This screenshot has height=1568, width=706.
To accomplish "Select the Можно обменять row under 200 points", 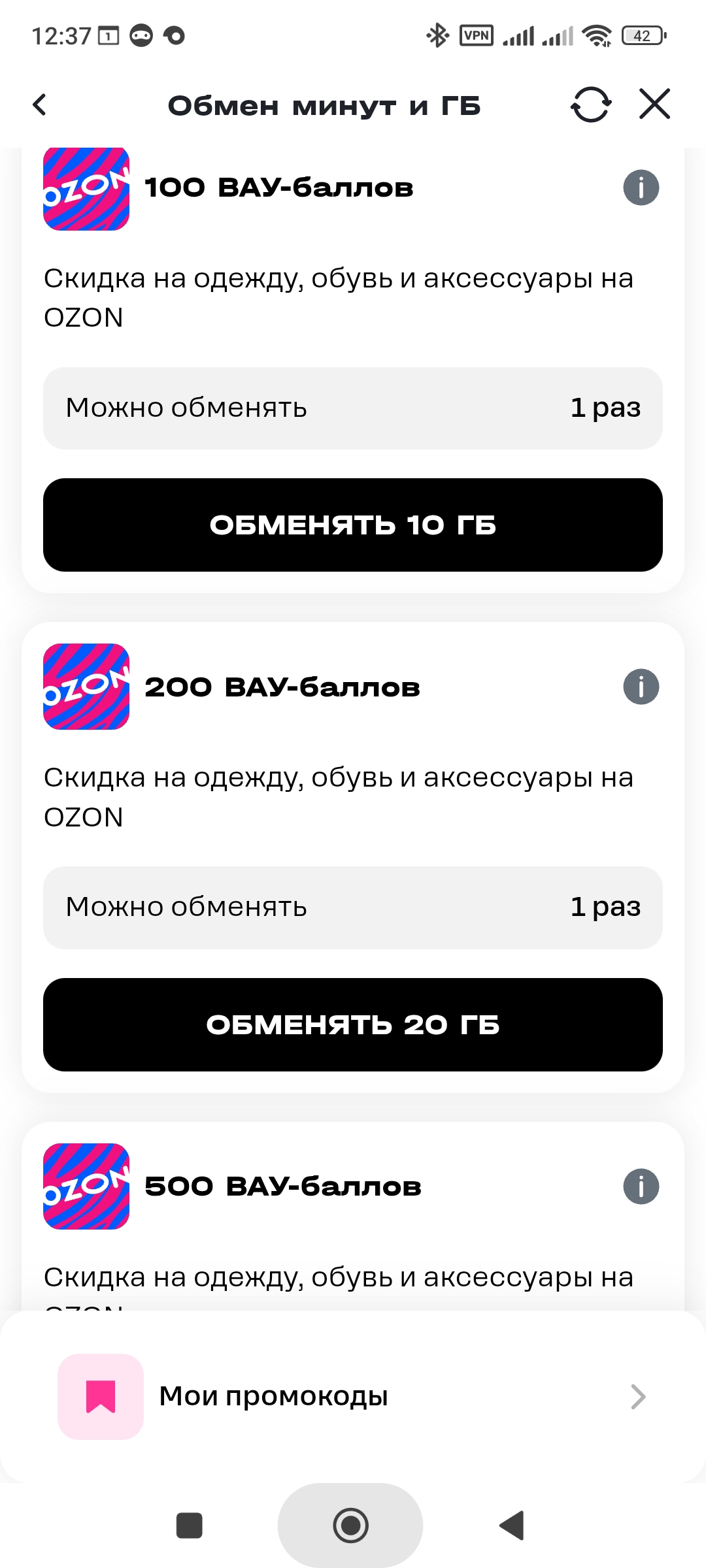I will [352, 907].
